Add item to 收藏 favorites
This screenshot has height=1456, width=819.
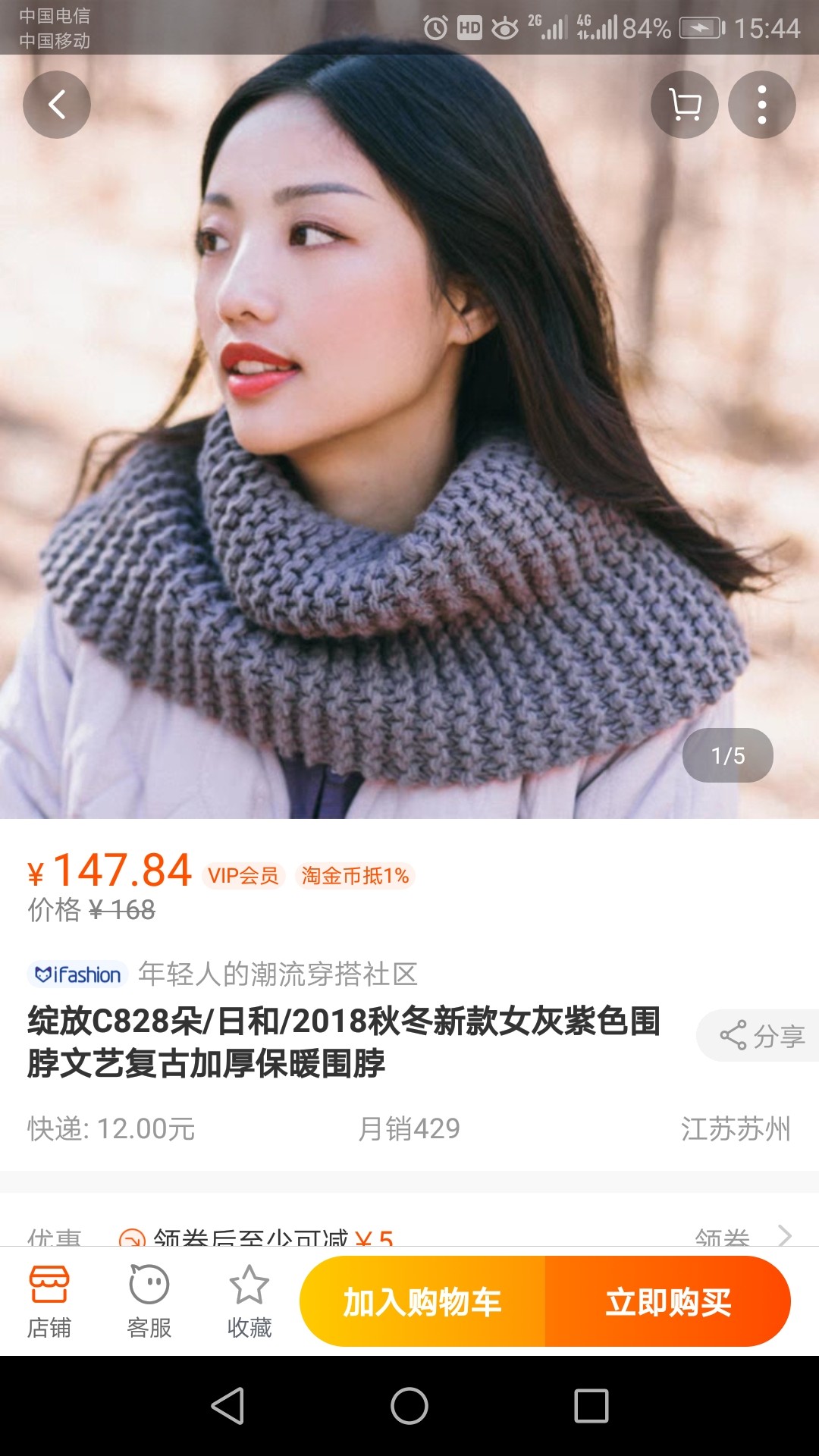pos(249,1301)
